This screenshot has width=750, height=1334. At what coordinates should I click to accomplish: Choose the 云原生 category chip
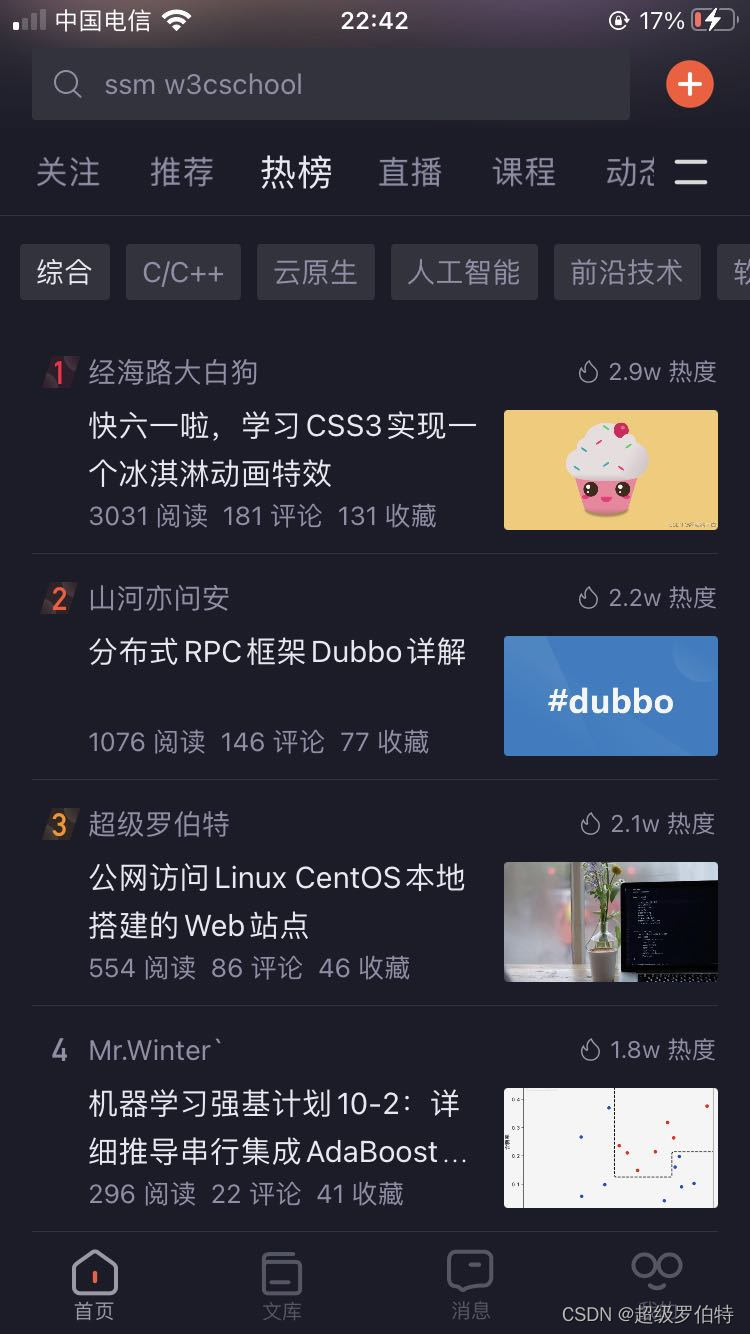pyautogui.click(x=316, y=272)
